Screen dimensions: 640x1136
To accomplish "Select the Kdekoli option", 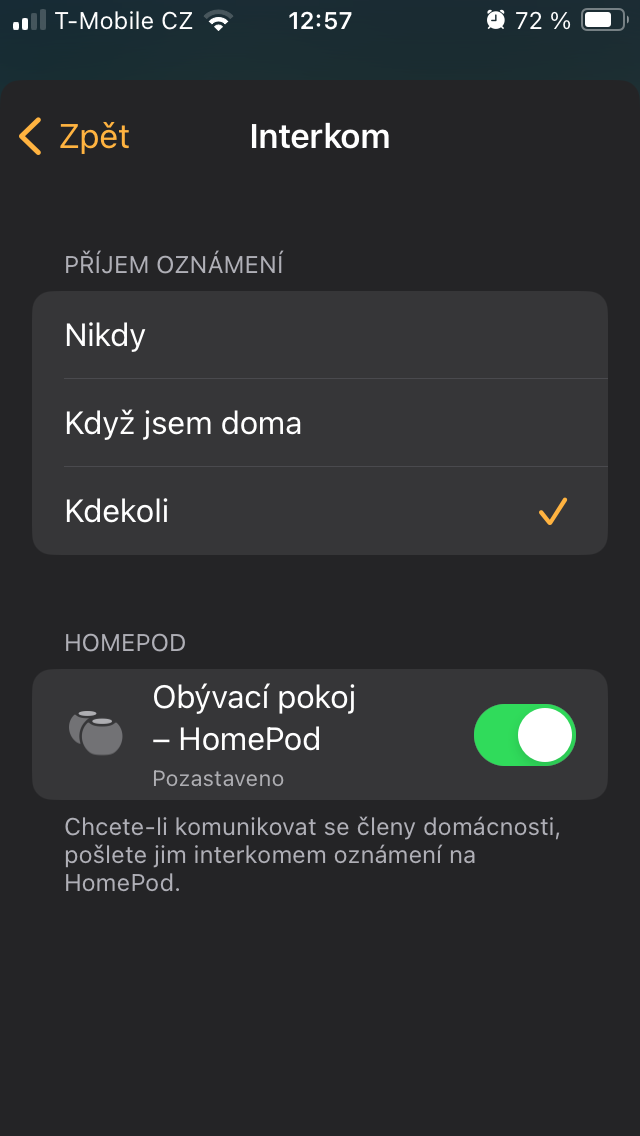I will (320, 511).
